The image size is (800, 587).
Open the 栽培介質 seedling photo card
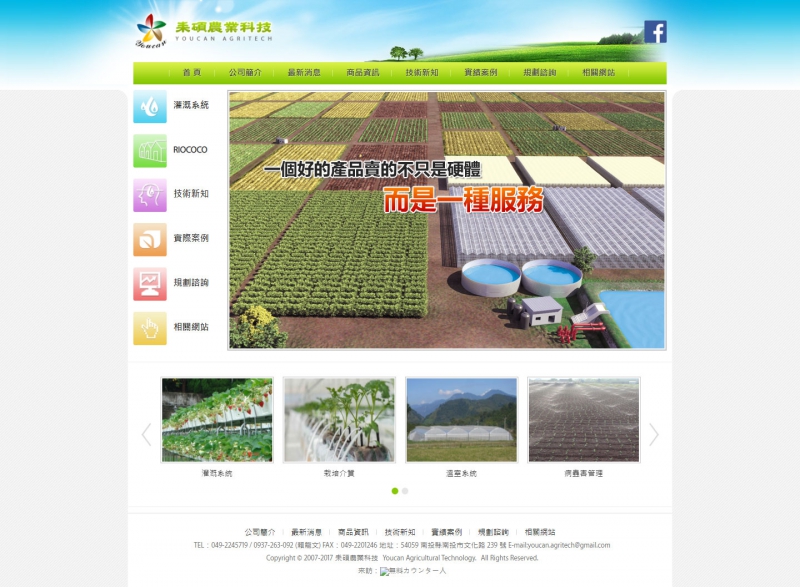click(339, 420)
